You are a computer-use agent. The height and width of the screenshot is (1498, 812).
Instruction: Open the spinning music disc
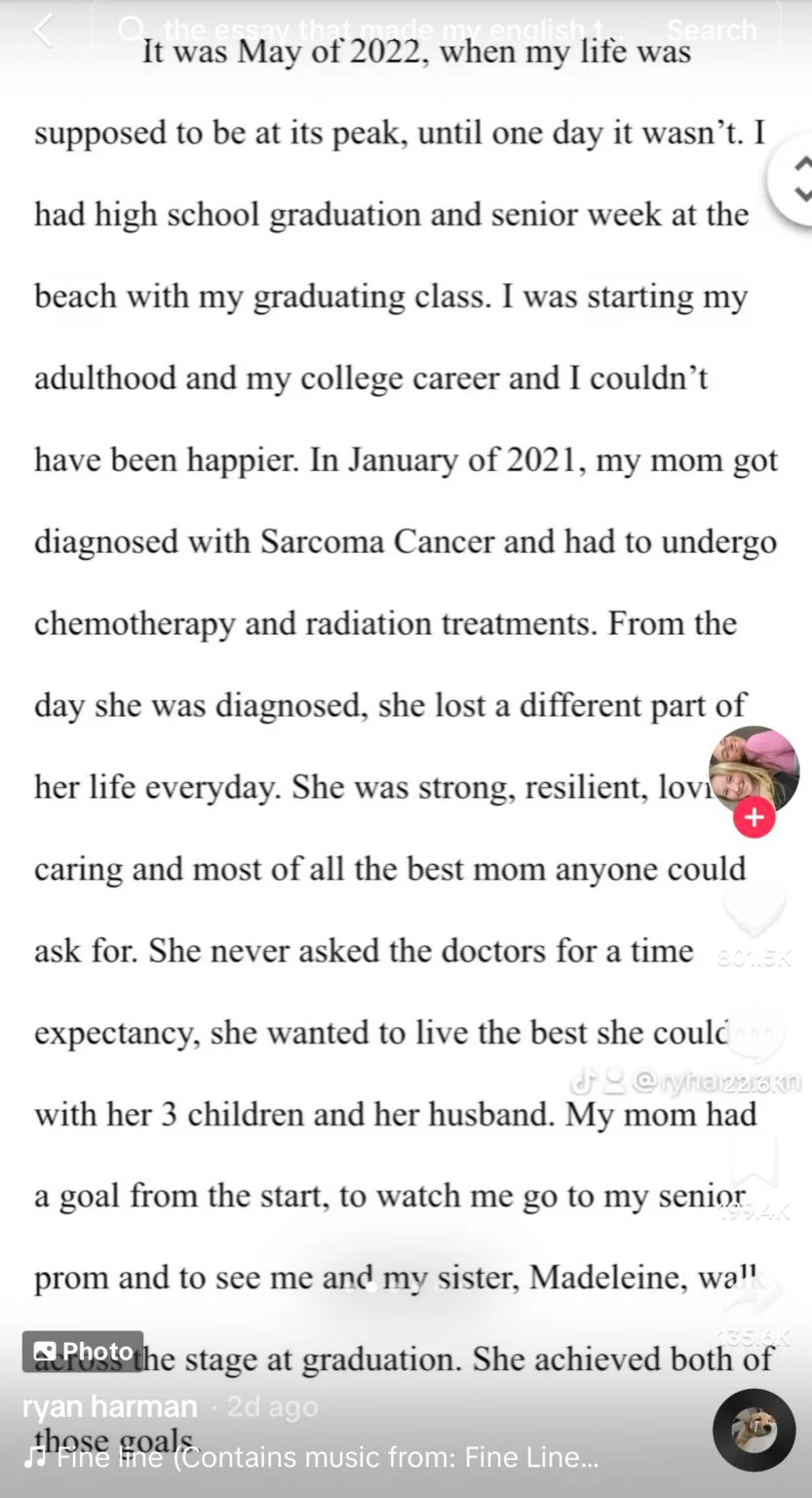click(x=754, y=1430)
